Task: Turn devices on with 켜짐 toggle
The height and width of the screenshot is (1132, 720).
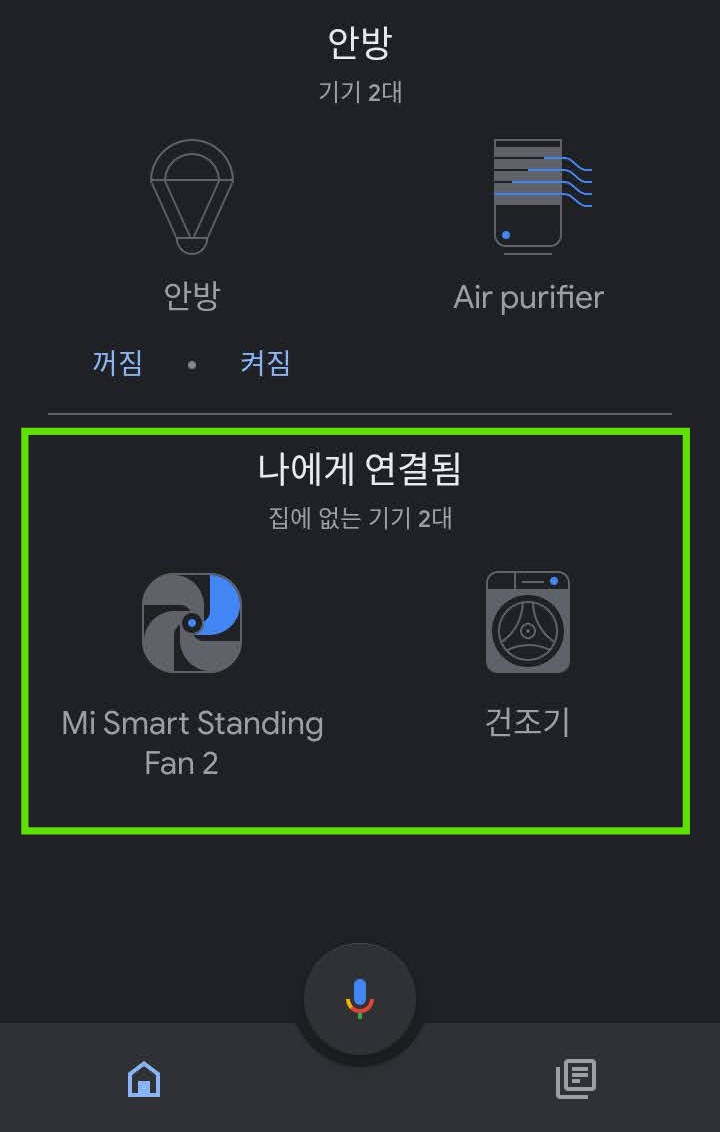Action: [x=264, y=363]
